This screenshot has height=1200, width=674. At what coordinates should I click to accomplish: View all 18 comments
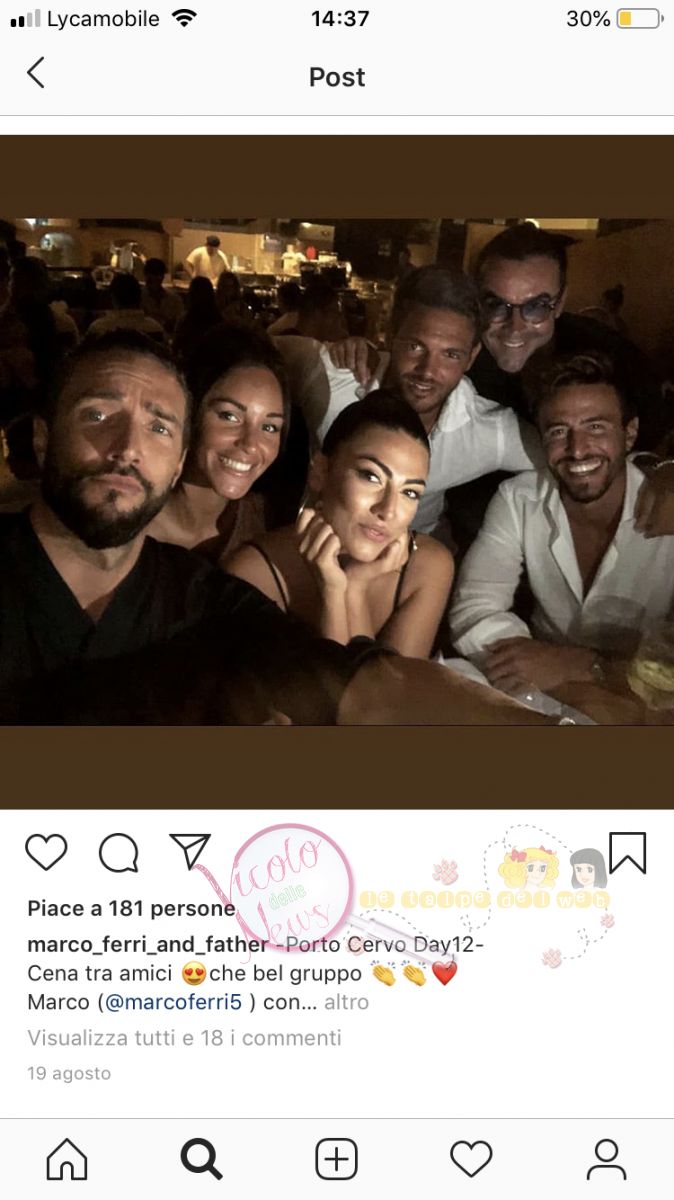185,1038
